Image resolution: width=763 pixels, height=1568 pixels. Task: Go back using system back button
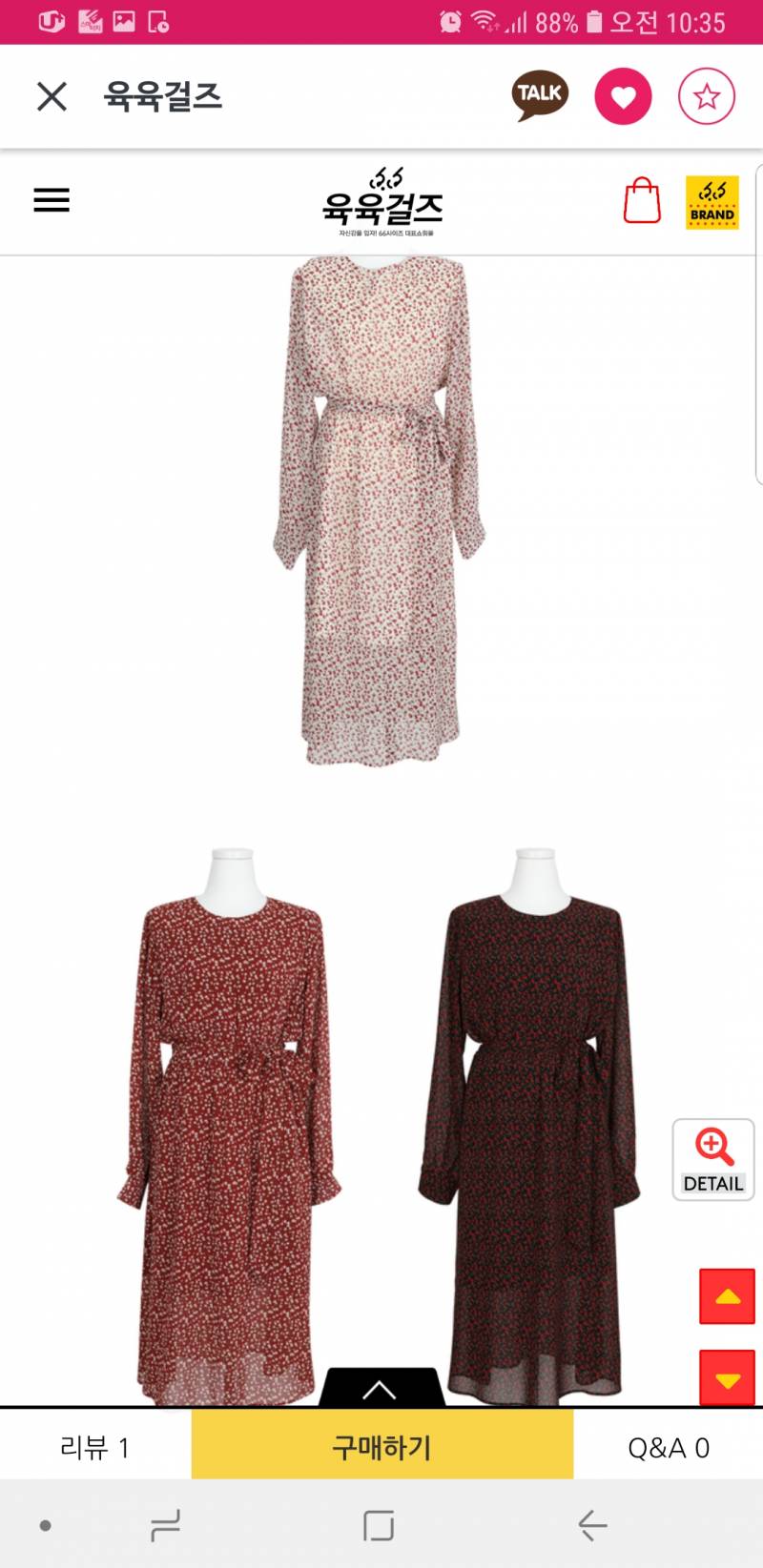pos(592,1526)
